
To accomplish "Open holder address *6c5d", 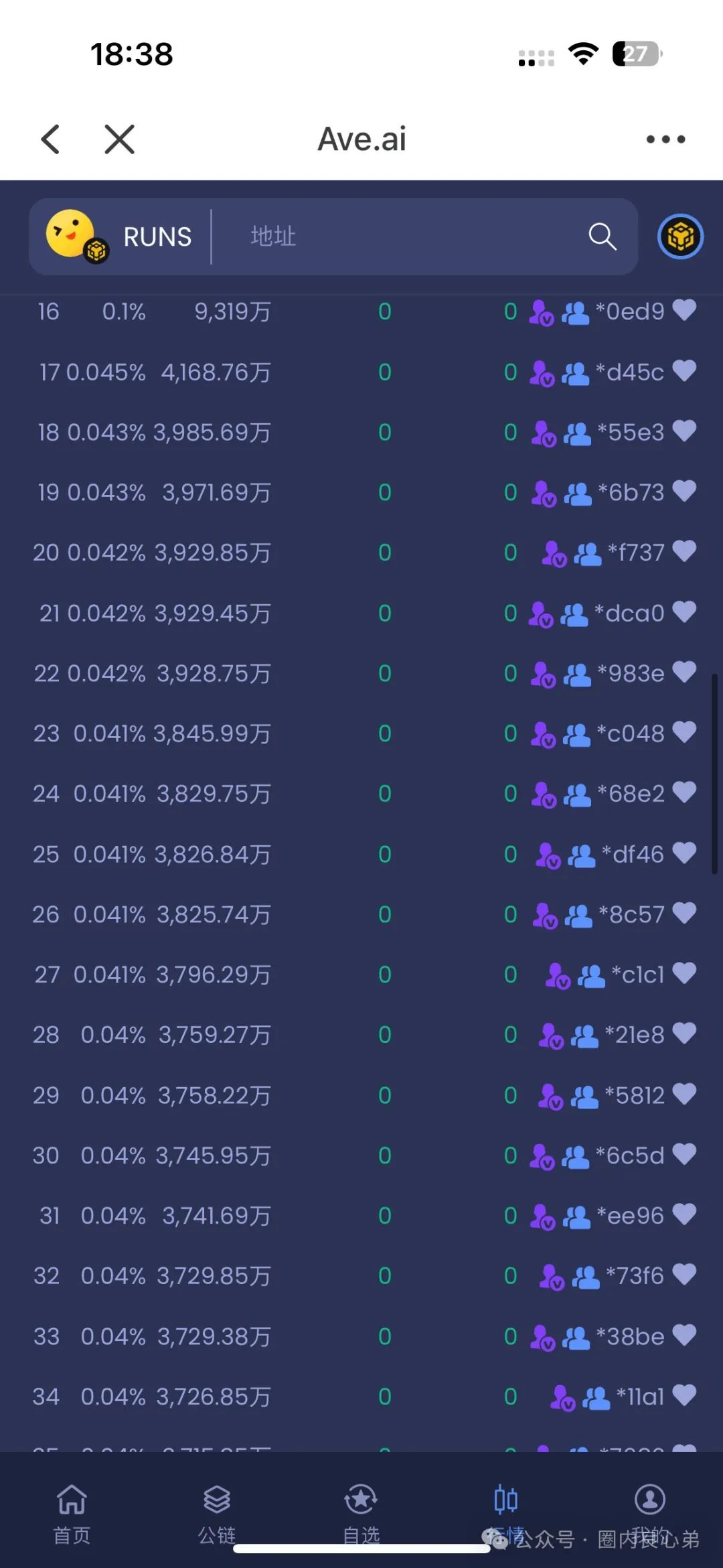I will tap(630, 1155).
